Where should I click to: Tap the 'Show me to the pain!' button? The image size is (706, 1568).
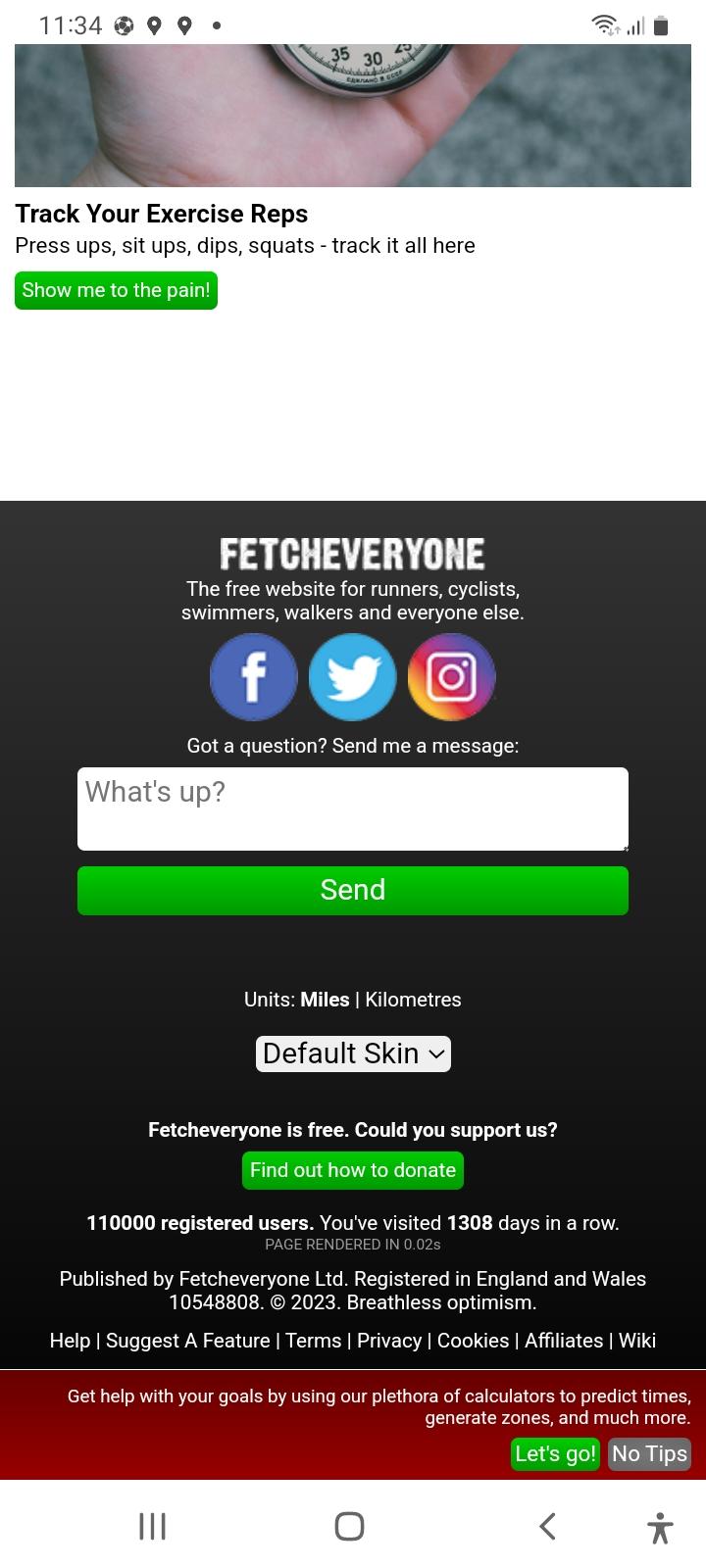pos(116,290)
